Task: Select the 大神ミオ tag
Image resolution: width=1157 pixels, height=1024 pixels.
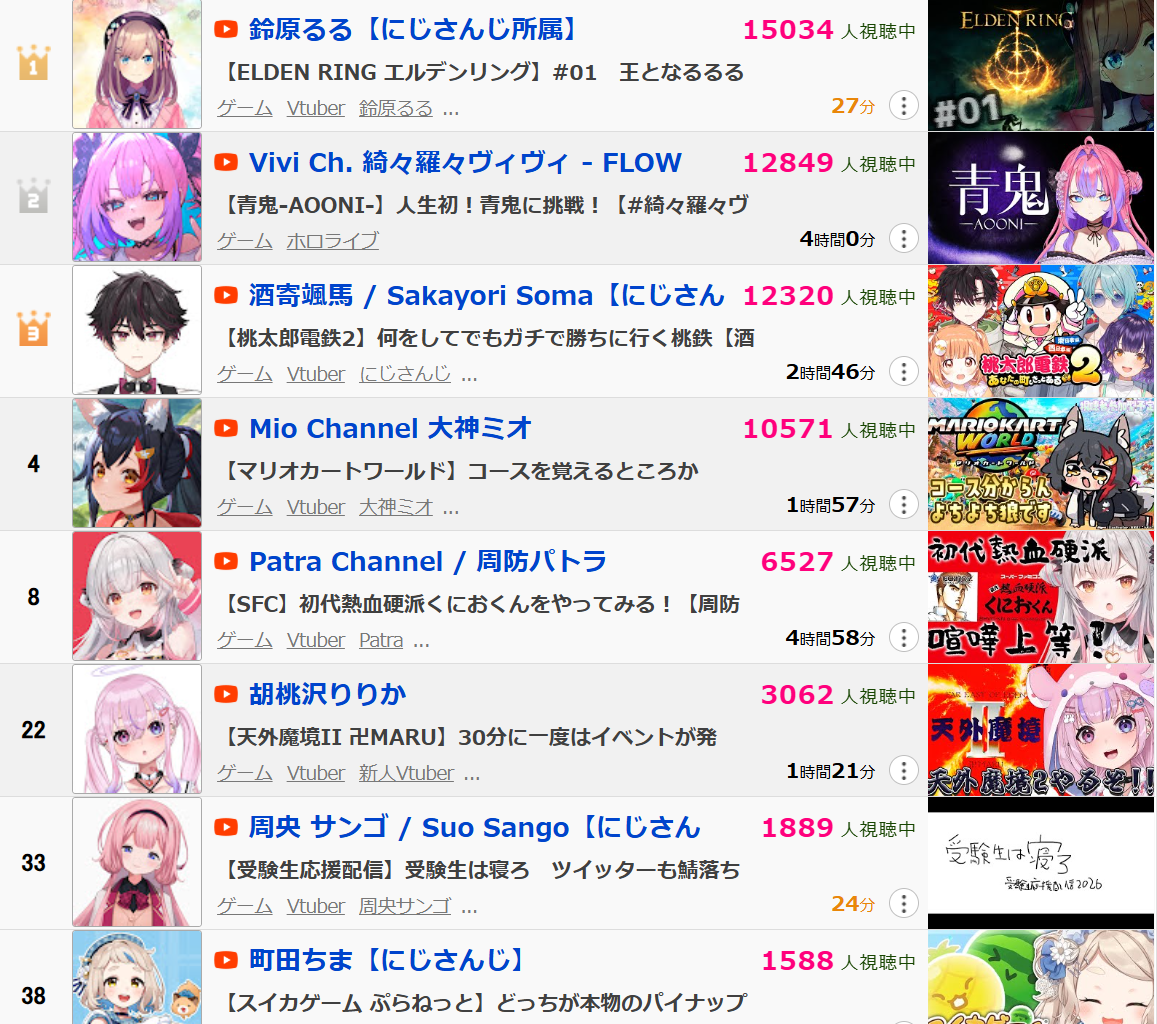Action: click(x=396, y=507)
